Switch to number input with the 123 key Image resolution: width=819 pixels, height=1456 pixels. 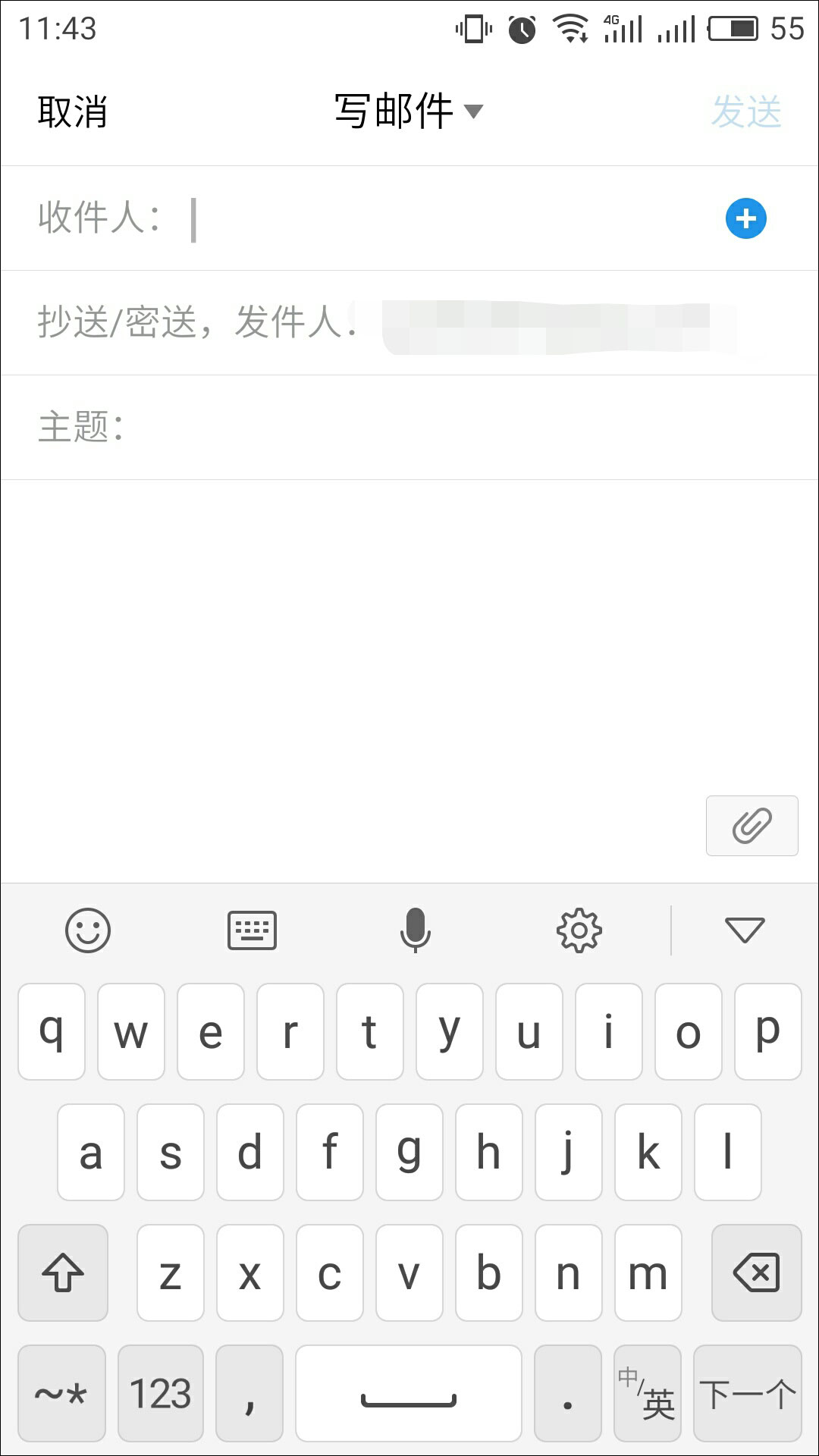point(160,1392)
